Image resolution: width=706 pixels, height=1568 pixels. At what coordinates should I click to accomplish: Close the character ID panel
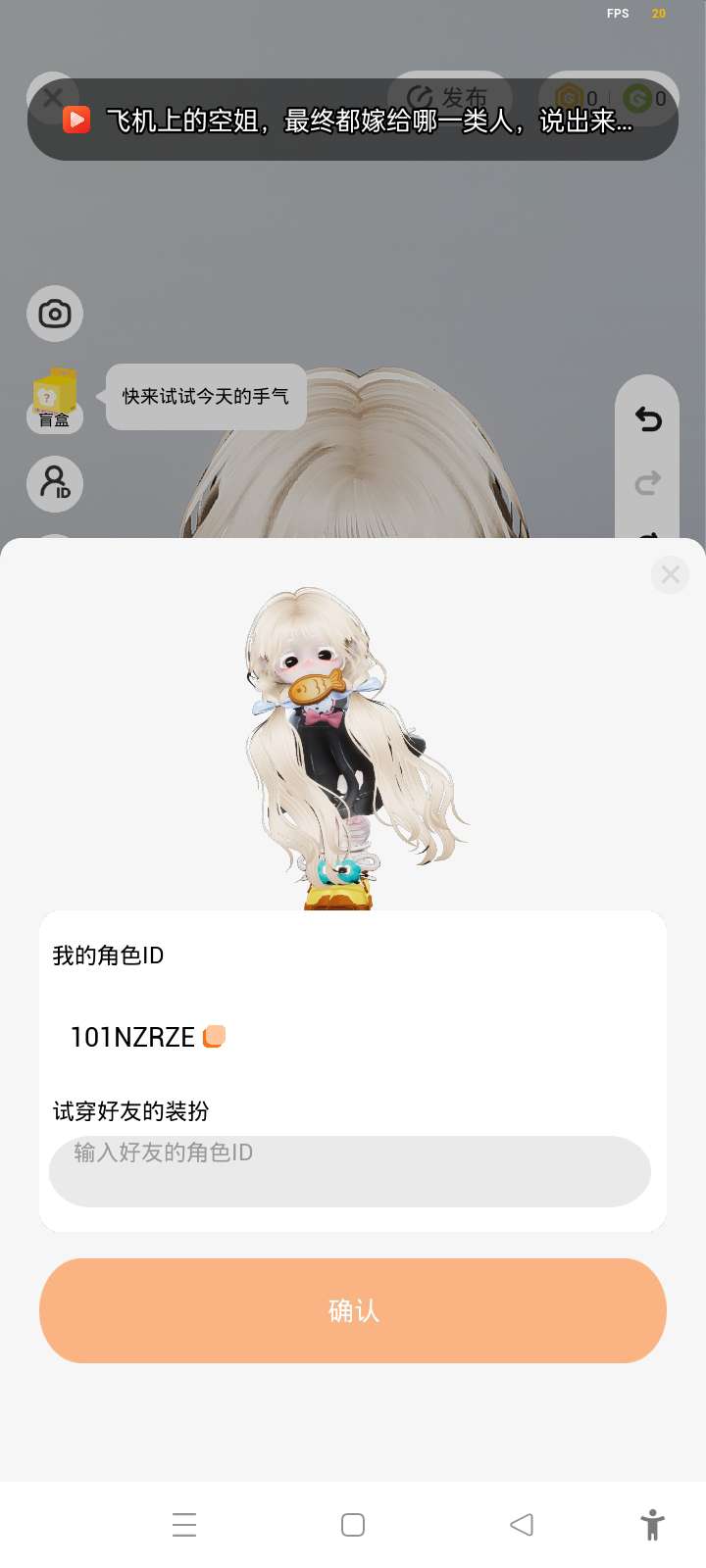pos(671,574)
